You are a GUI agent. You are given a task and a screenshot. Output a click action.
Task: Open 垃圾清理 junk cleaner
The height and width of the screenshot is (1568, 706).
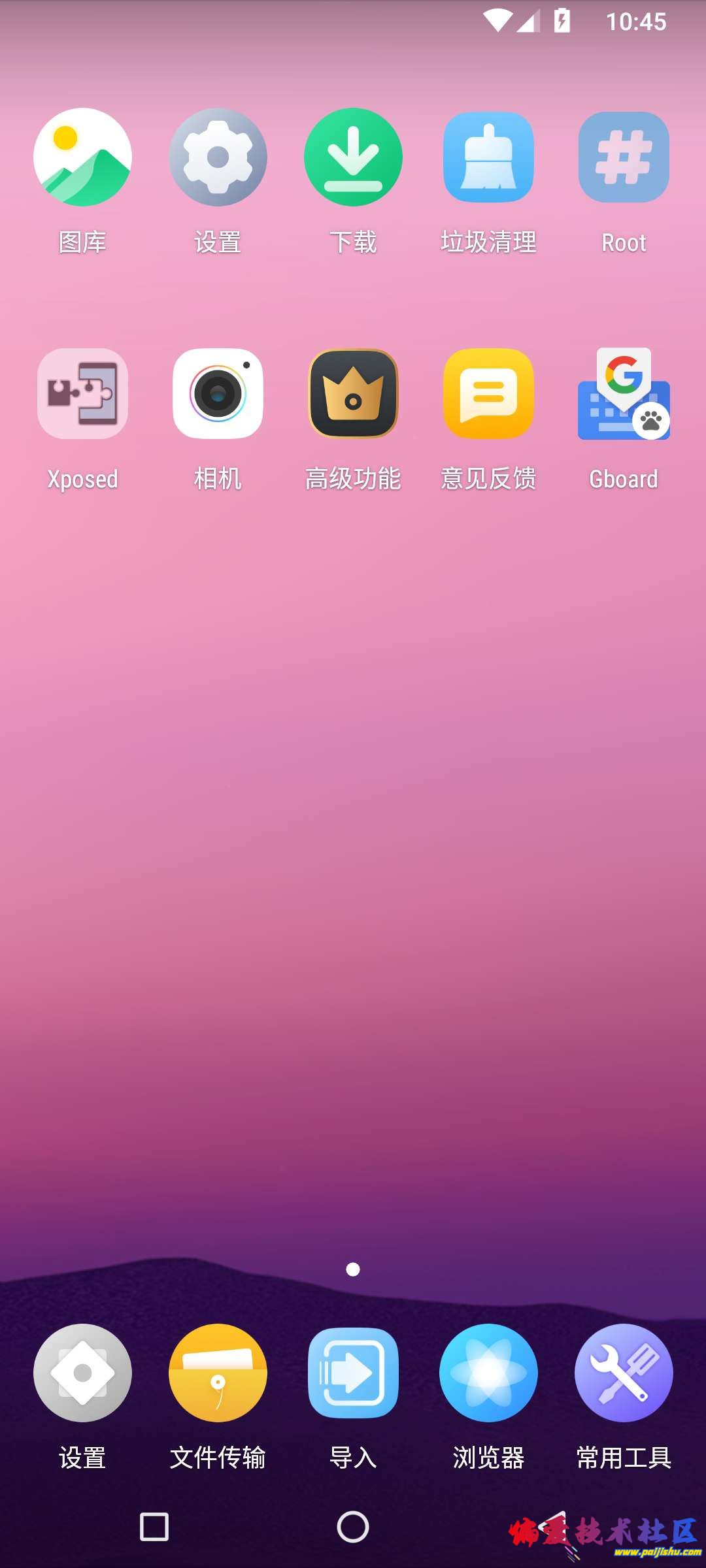(x=488, y=157)
